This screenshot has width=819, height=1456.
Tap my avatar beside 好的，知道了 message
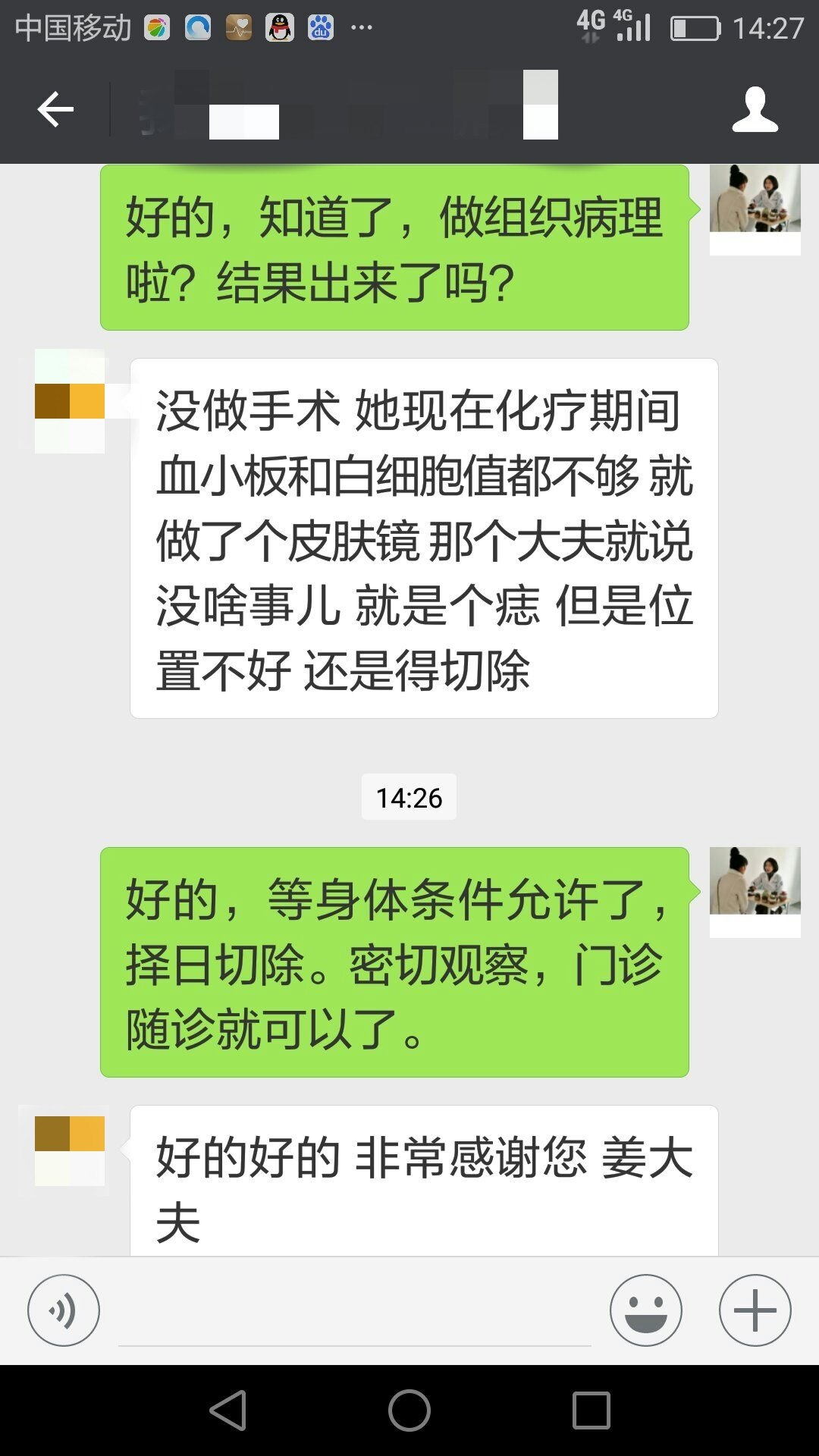tap(755, 209)
